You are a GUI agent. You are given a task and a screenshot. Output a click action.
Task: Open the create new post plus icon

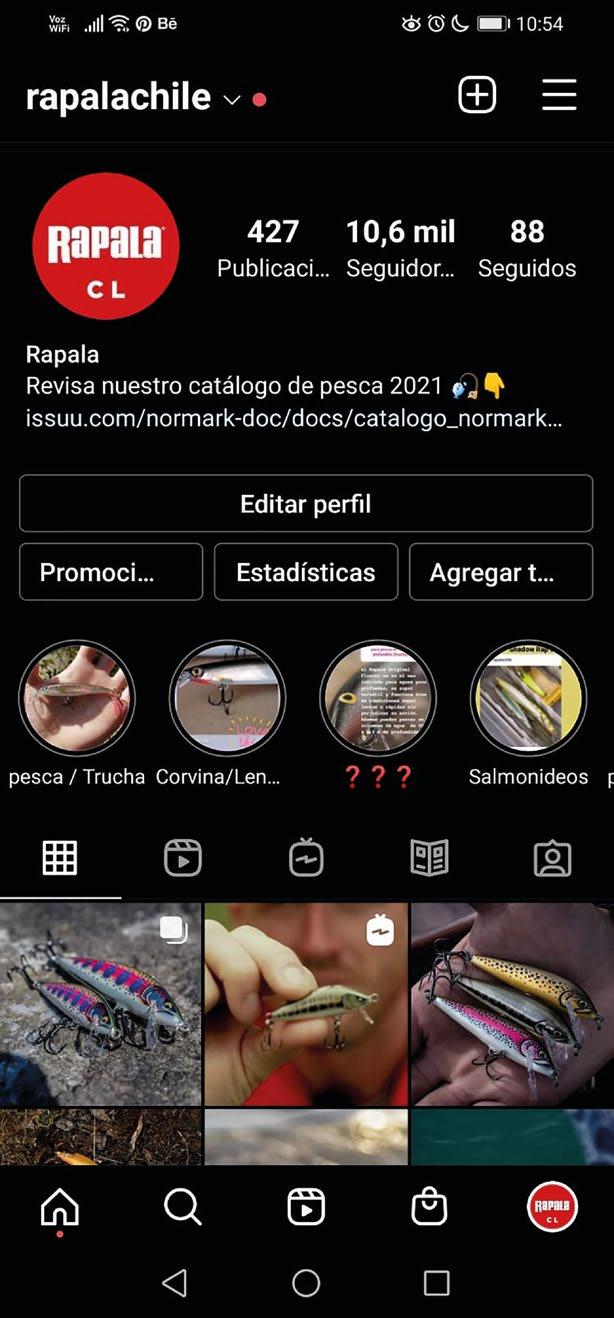477,95
